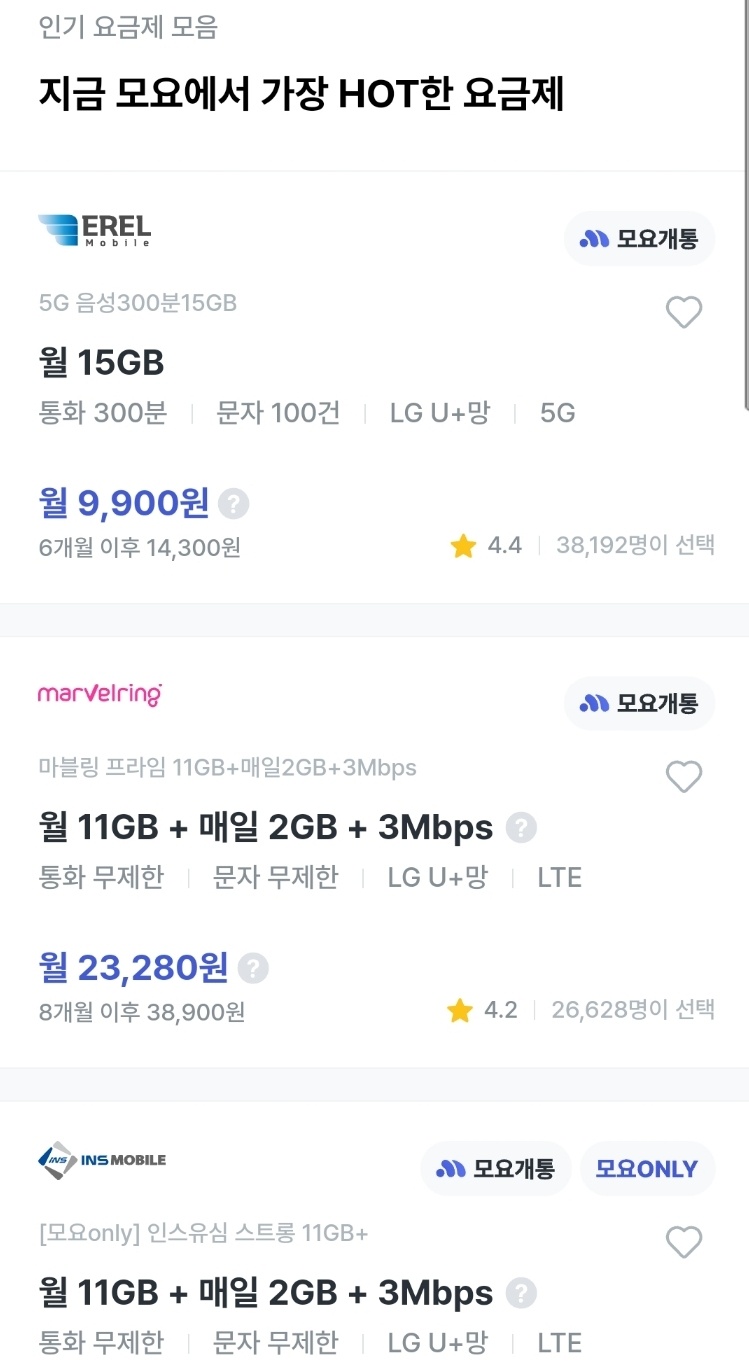Click the question mark next to marvelring's data details
749x1367 pixels.
pyautogui.click(x=521, y=827)
